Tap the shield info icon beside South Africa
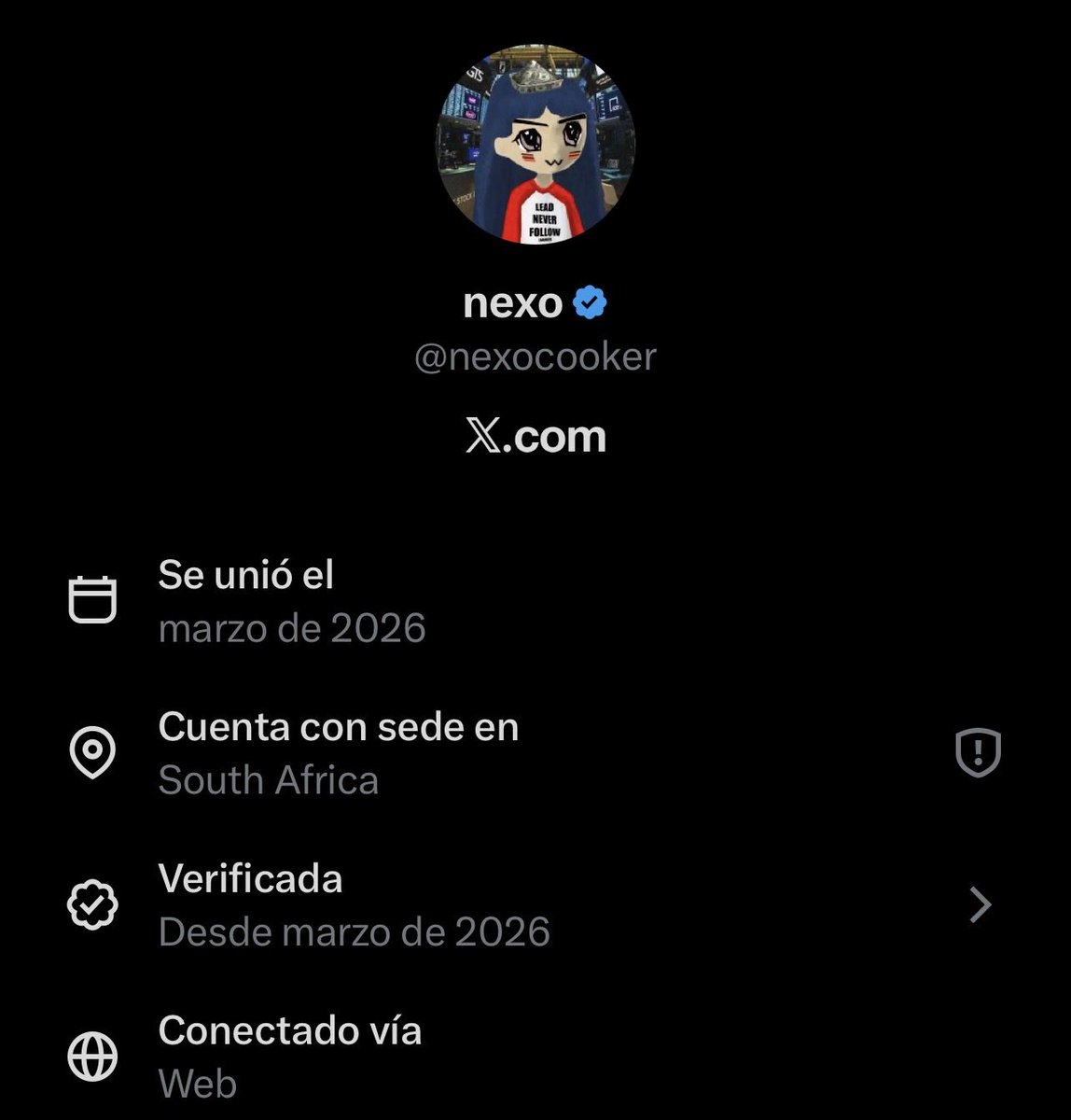Screen dimensions: 1071x1120 coord(978,752)
